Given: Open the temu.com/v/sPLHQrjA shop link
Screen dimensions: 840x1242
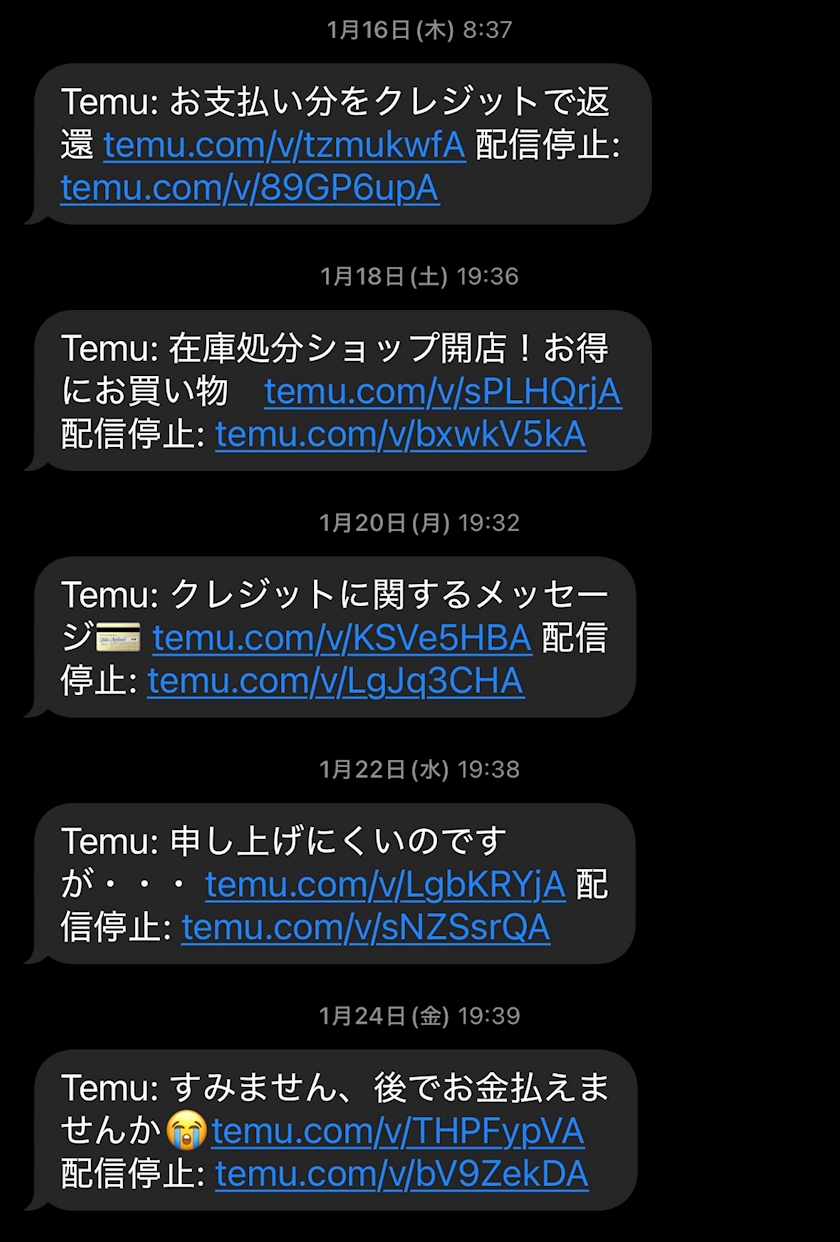Looking at the screenshot, I should [x=443, y=393].
